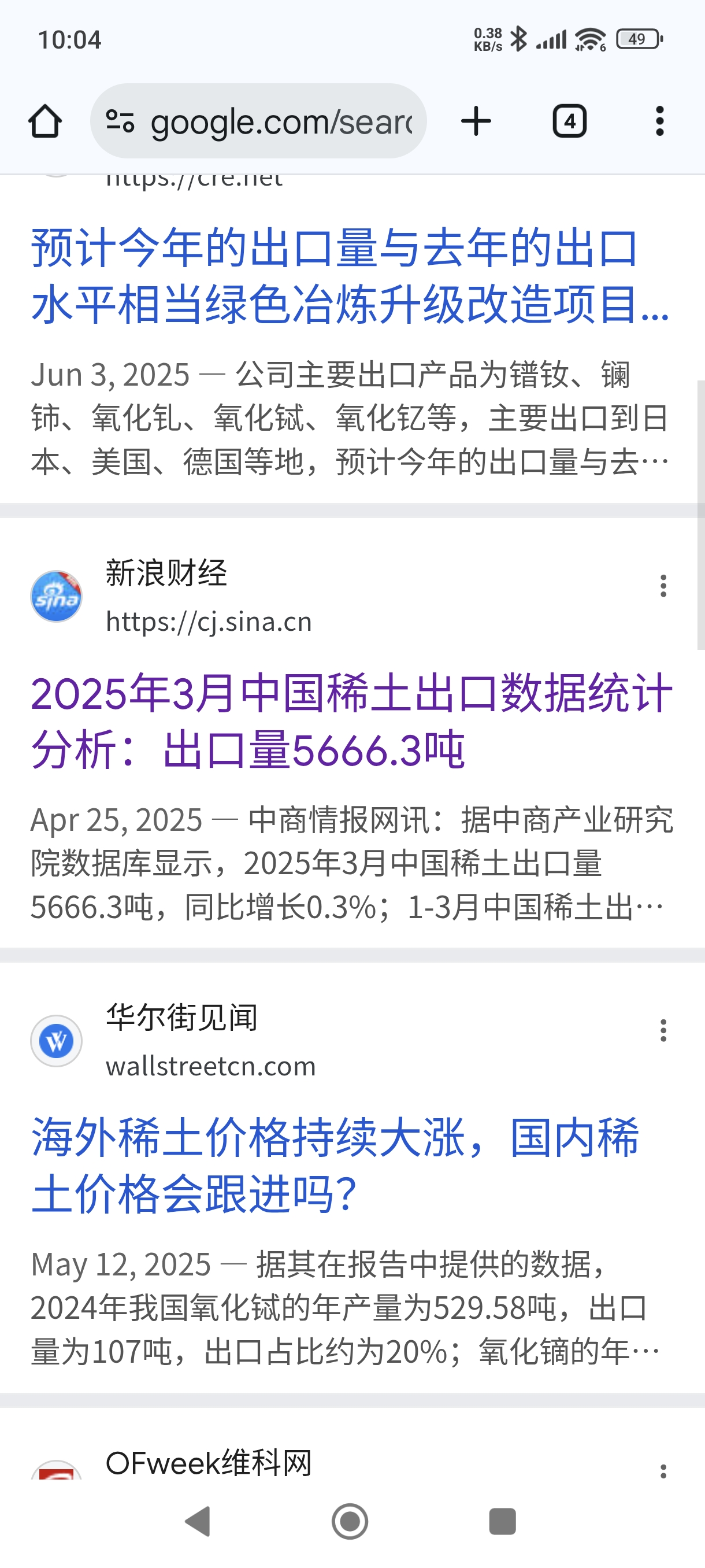705x1568 pixels.
Task: Open recent apps from the navigation bar
Action: (502, 1522)
